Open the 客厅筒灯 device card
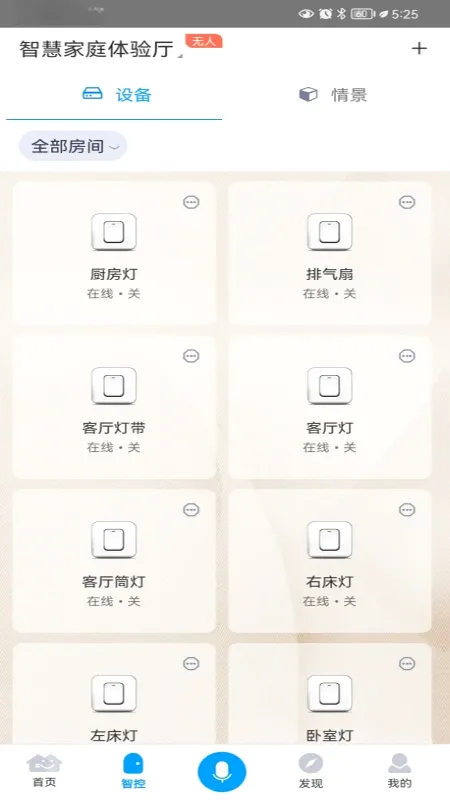This screenshot has width=450, height=800. (x=114, y=561)
